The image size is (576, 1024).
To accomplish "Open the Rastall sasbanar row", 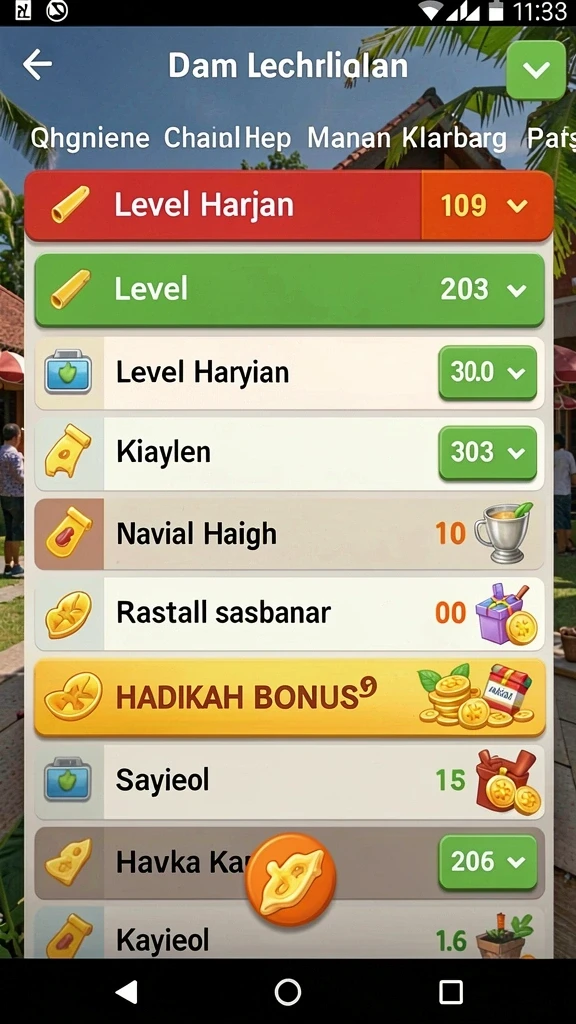I will click(289, 613).
